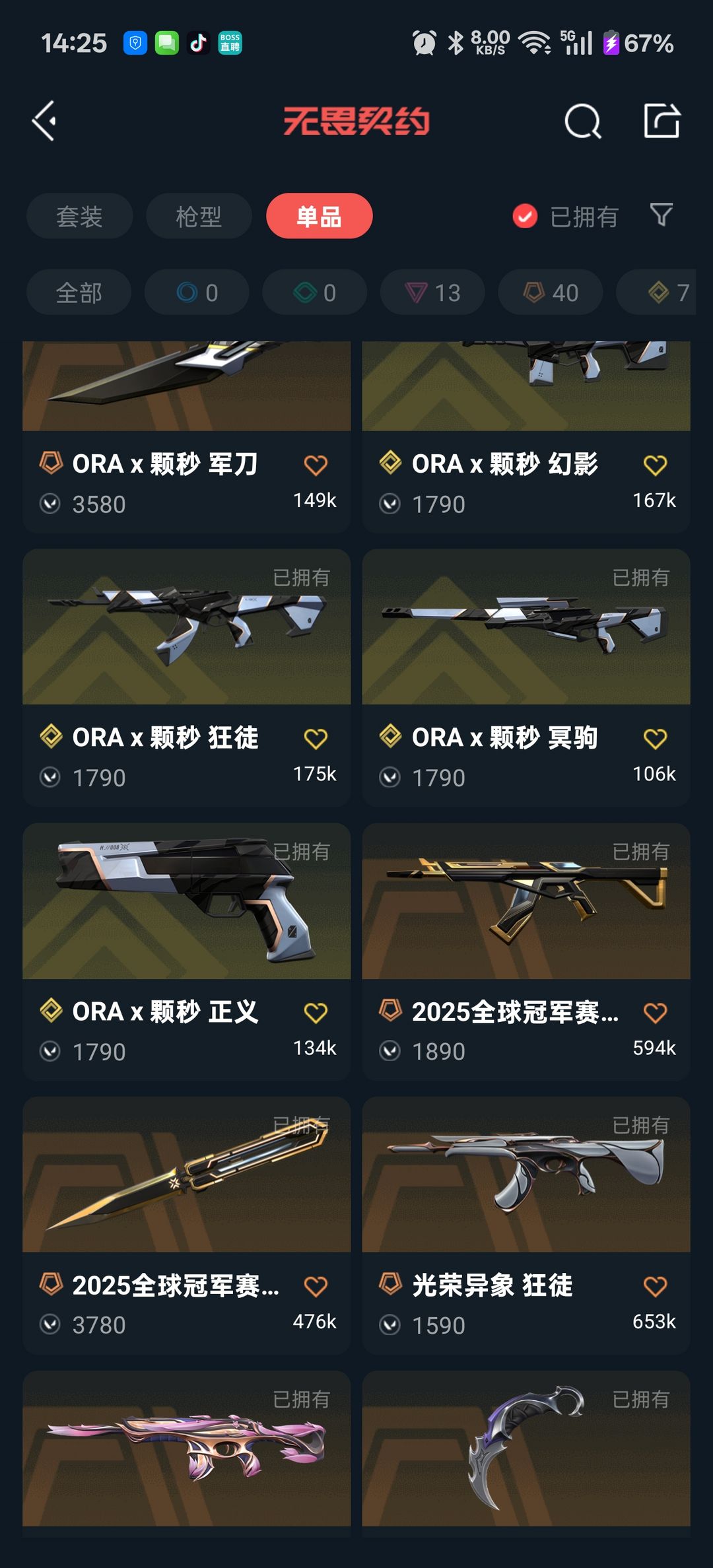The image size is (713, 1568).
Task: Switch to the 枪型 tab
Action: (199, 217)
